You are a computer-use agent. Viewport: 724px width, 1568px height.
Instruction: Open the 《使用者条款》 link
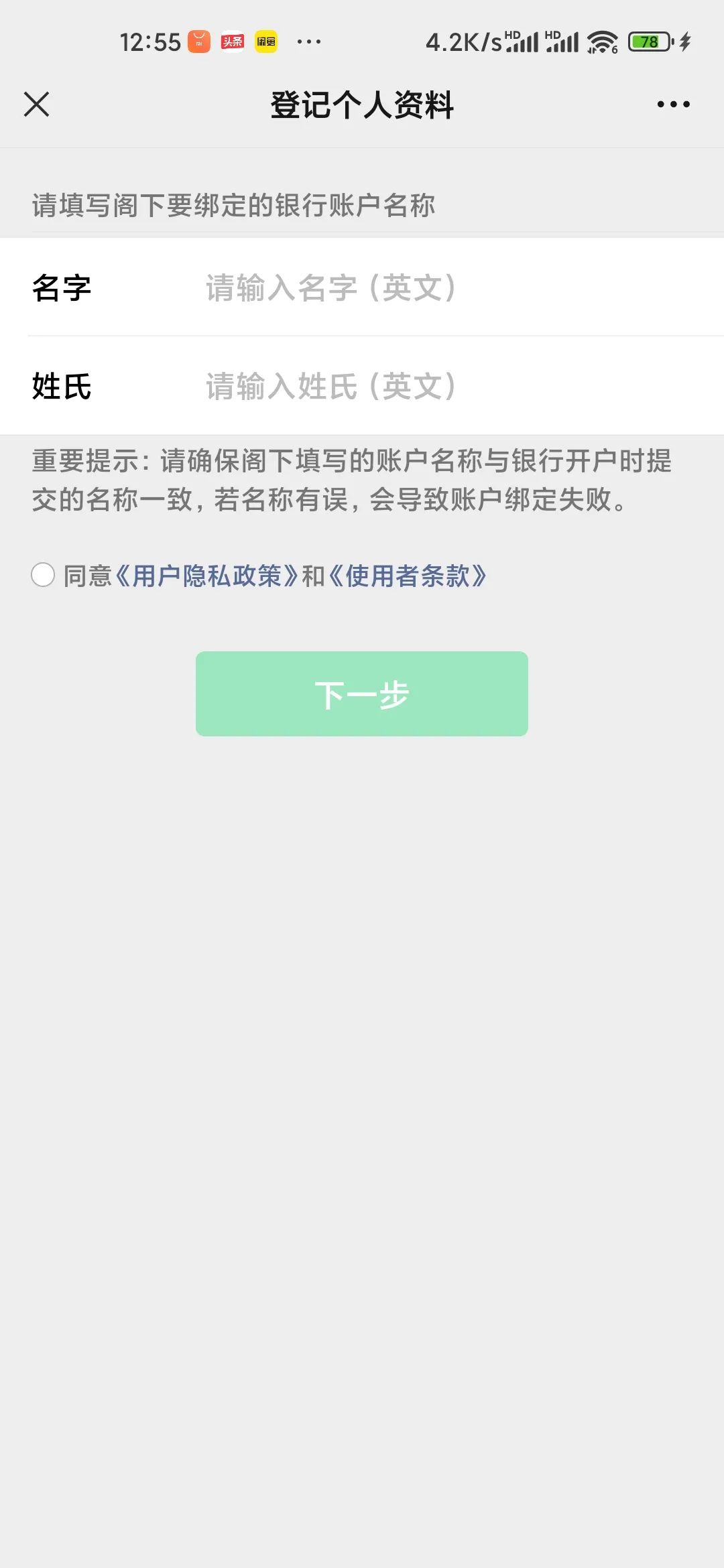407,576
